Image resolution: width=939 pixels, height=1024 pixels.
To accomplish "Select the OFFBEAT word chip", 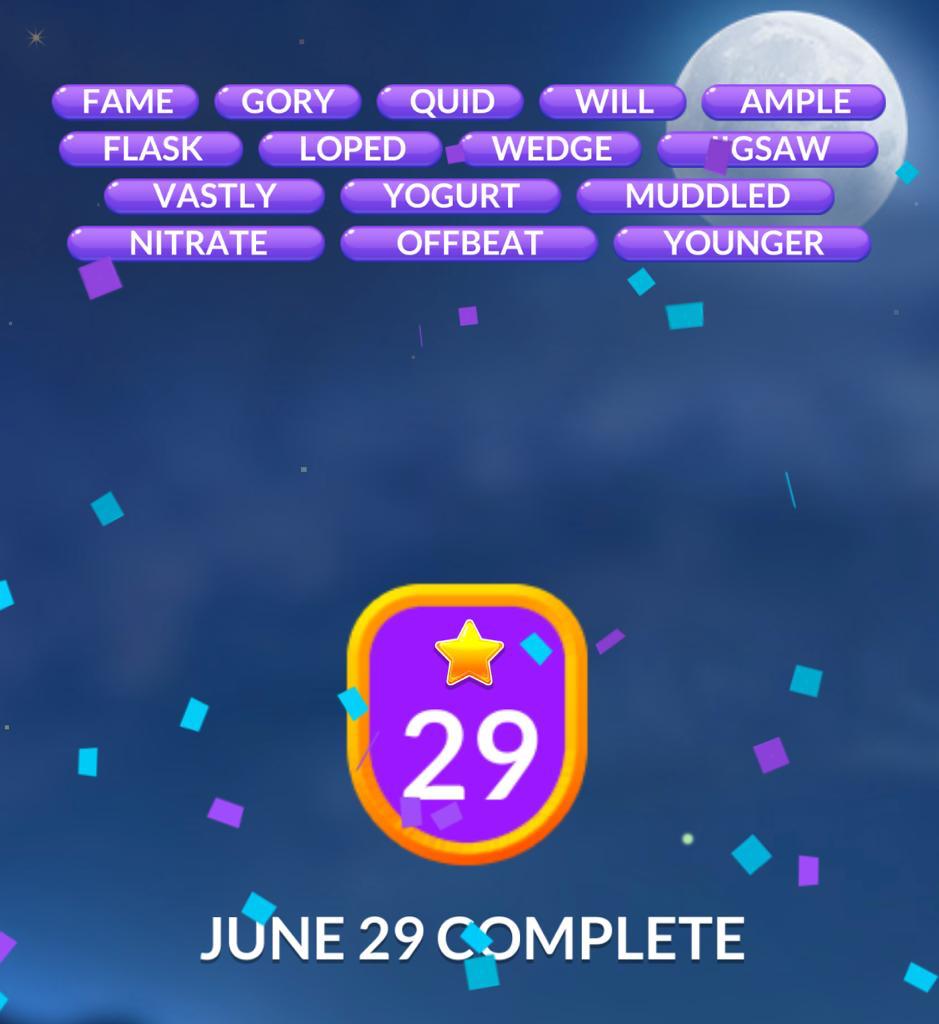I will [x=469, y=243].
